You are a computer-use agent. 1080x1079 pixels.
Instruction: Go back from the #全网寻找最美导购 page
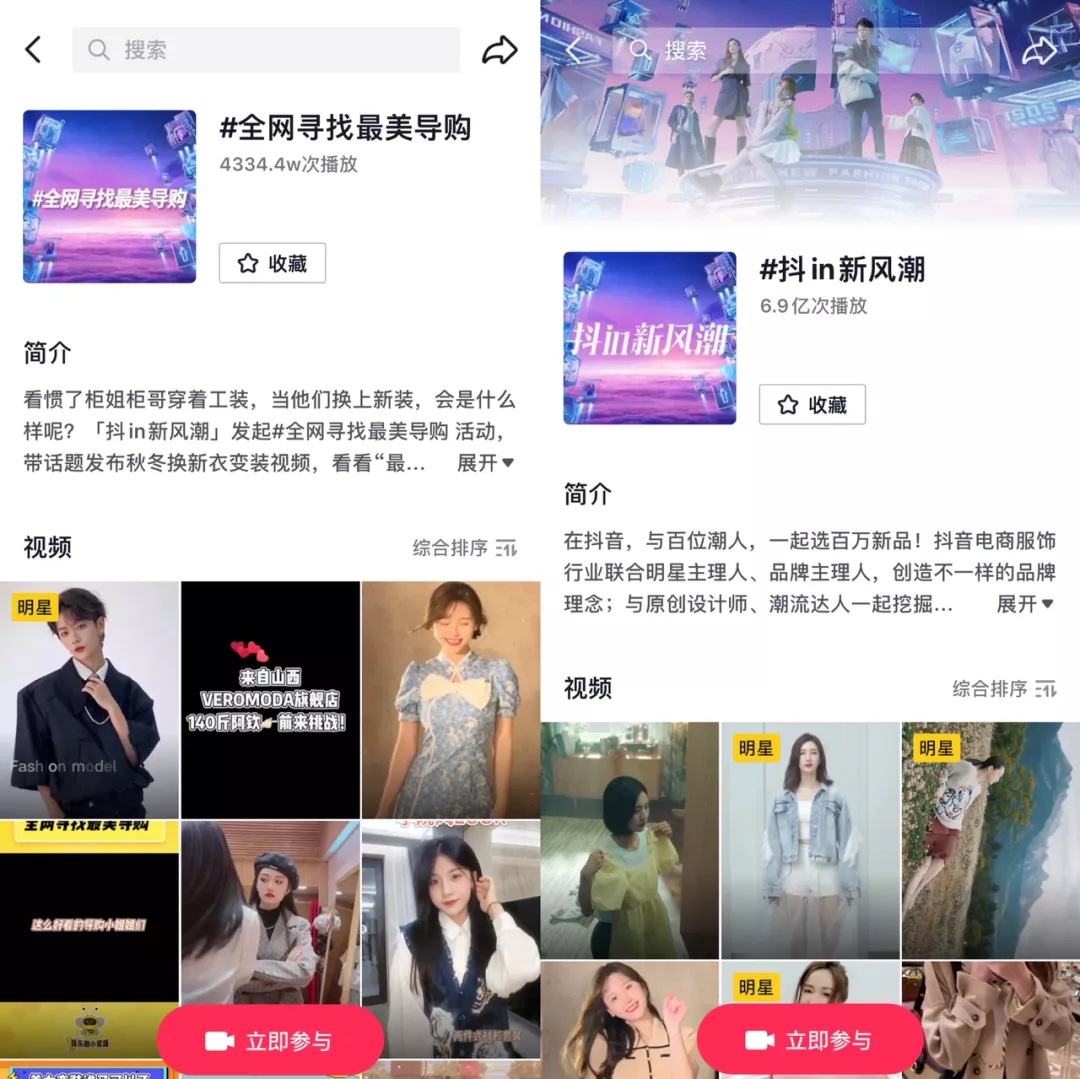click(33, 50)
